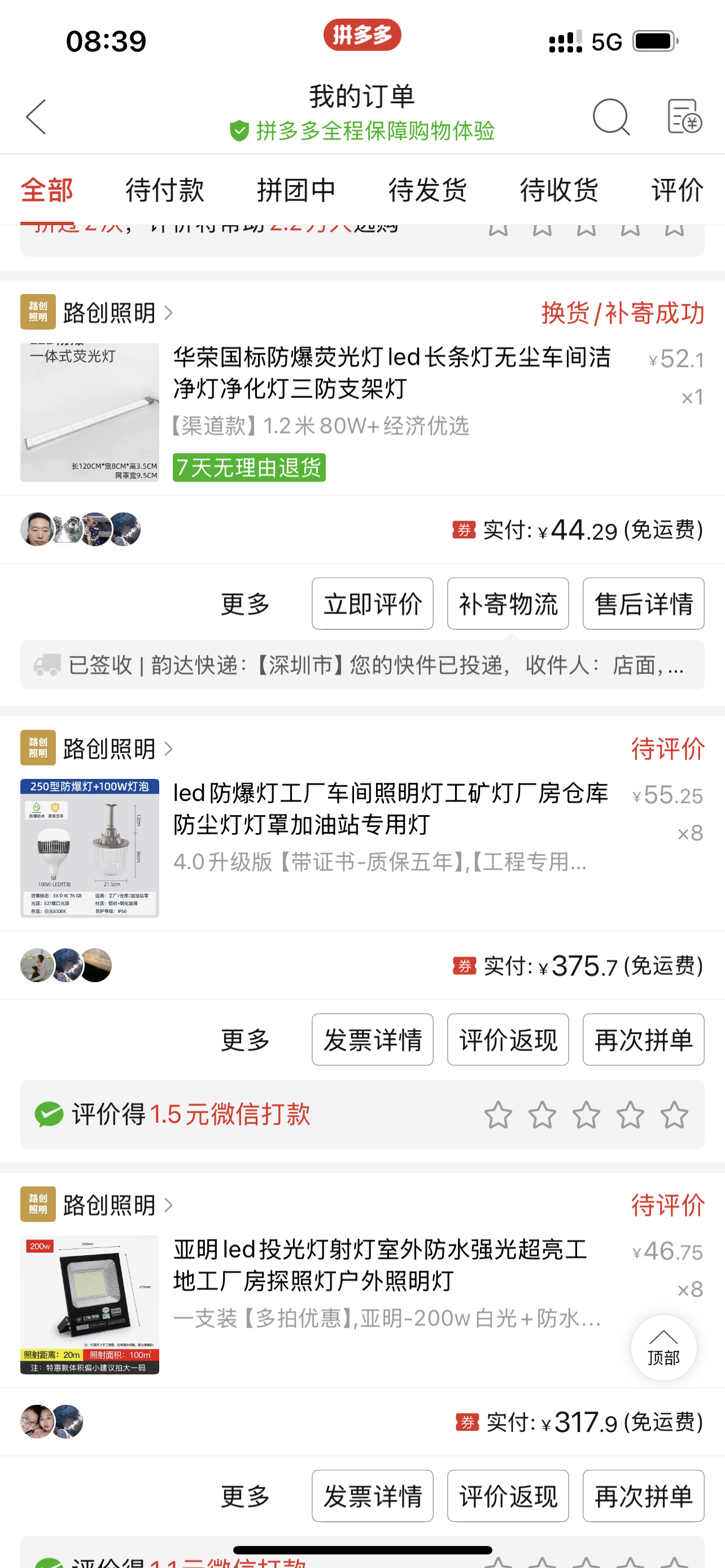Image resolution: width=725 pixels, height=1568 pixels.
Task: Switch to the 拼团中 tab
Action: [296, 190]
